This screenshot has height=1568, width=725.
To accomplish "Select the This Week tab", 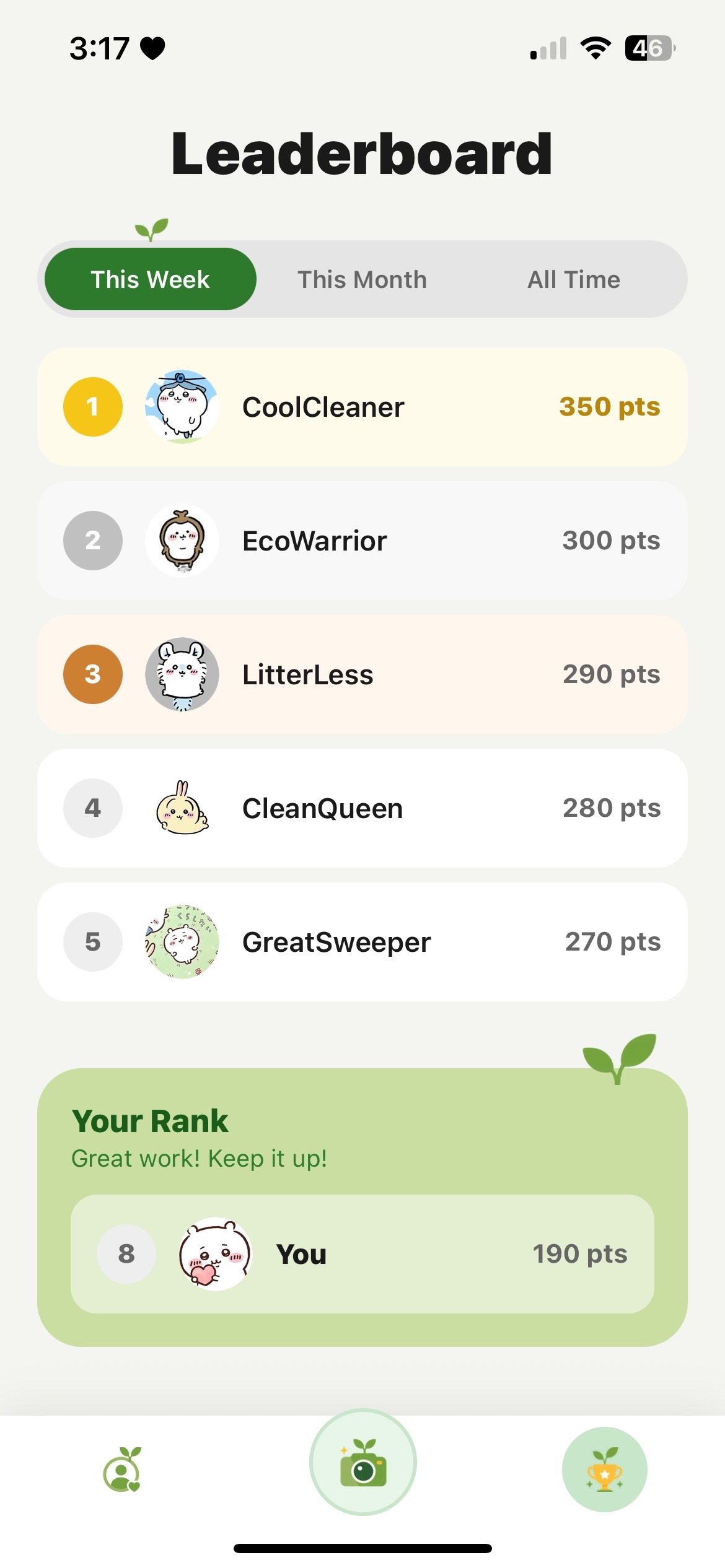I will (151, 279).
